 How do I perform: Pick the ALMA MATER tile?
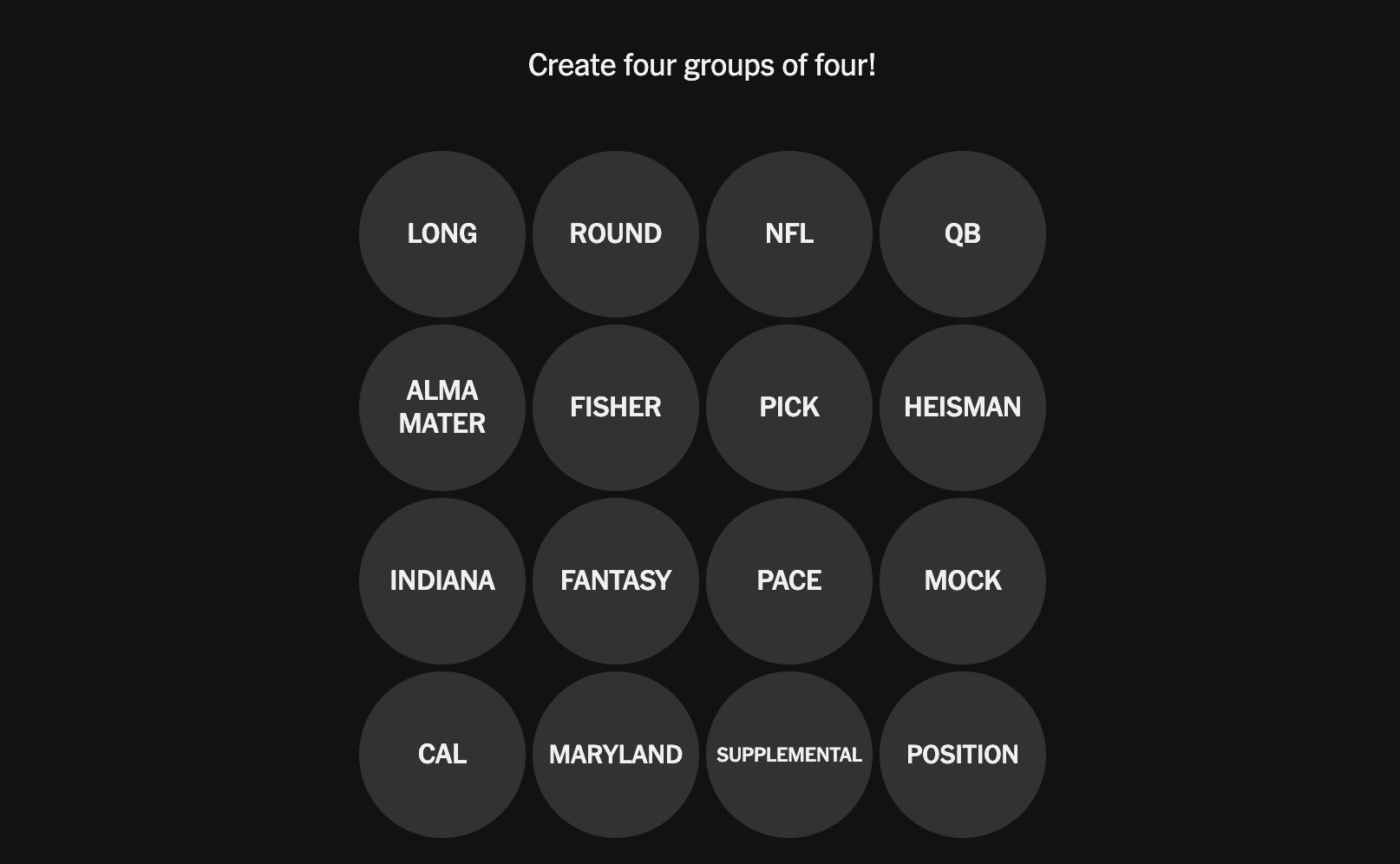pos(442,408)
